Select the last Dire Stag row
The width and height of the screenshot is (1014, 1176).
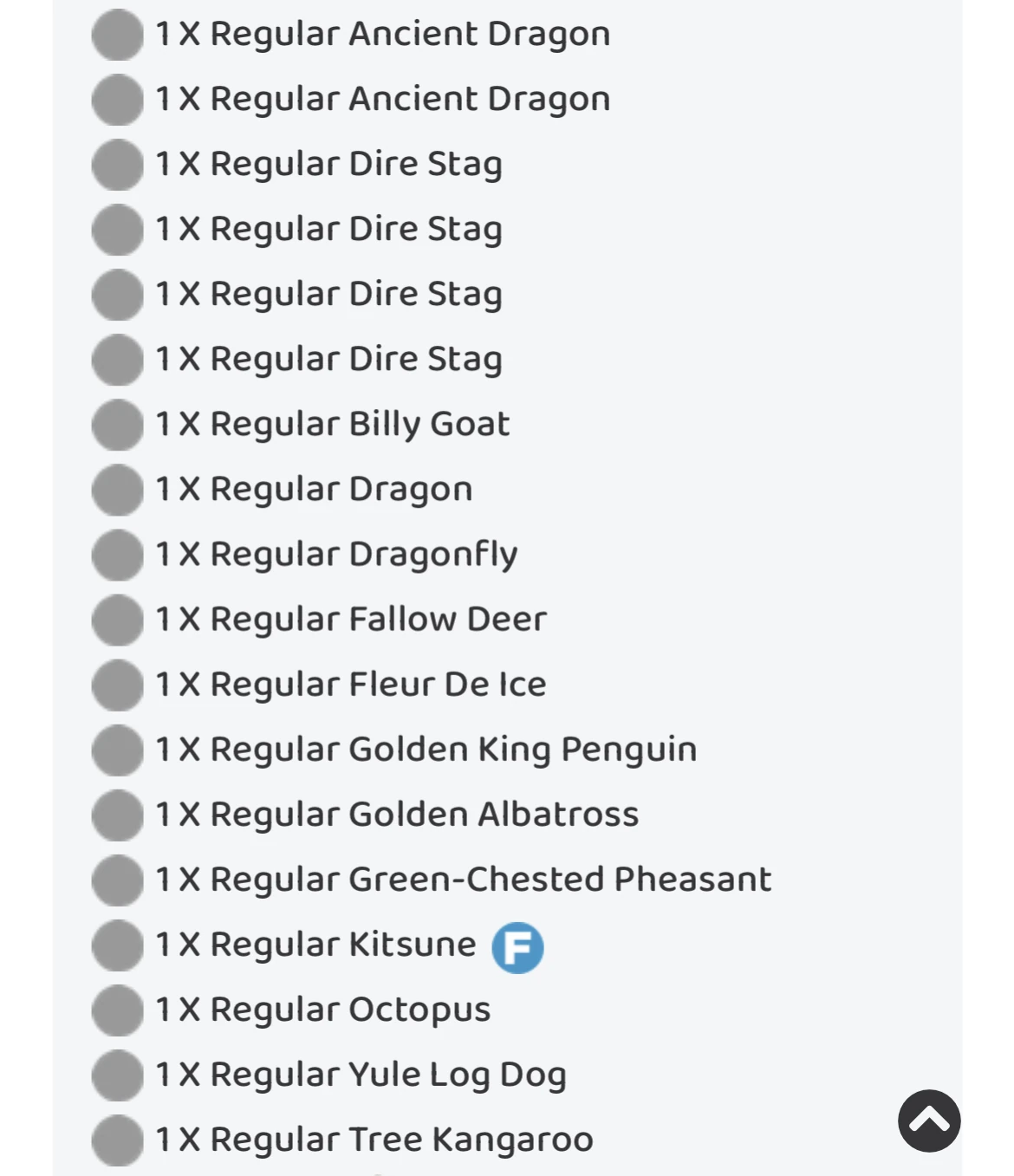pyautogui.click(x=329, y=358)
